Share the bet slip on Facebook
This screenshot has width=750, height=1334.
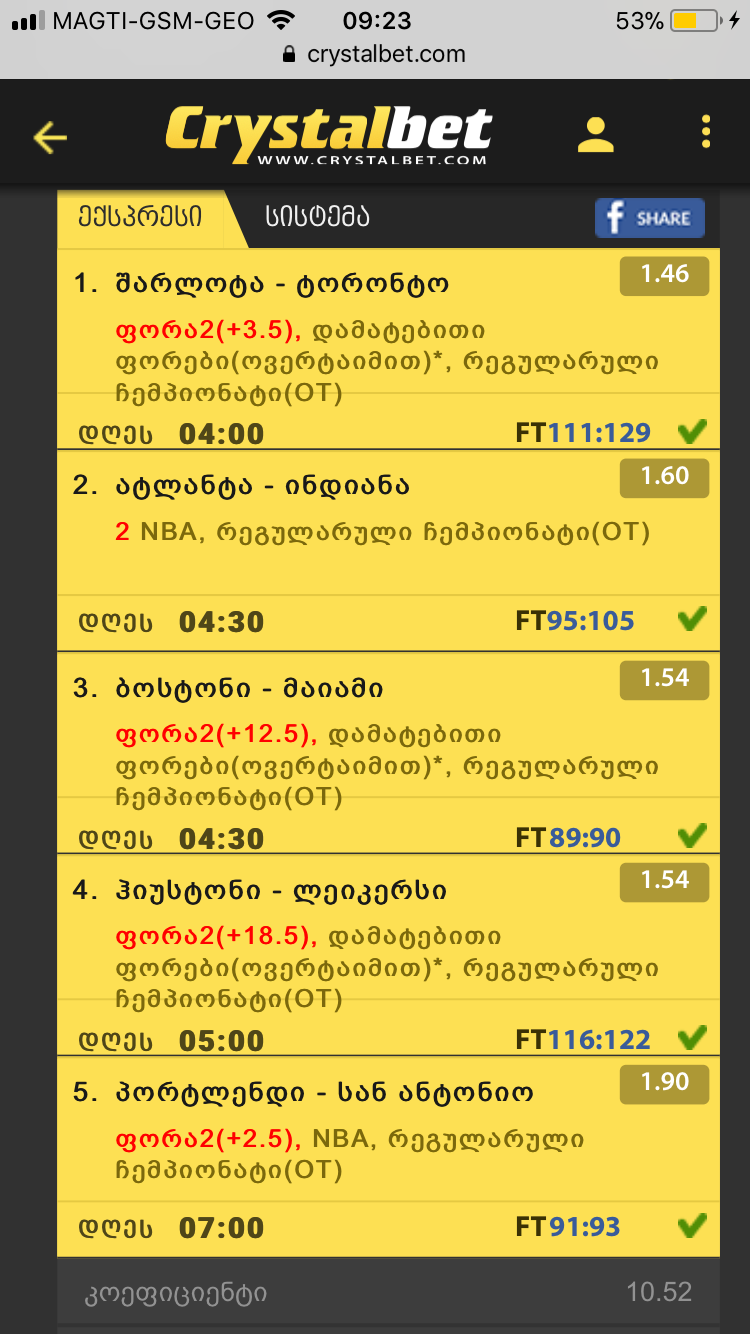pyautogui.click(x=649, y=218)
